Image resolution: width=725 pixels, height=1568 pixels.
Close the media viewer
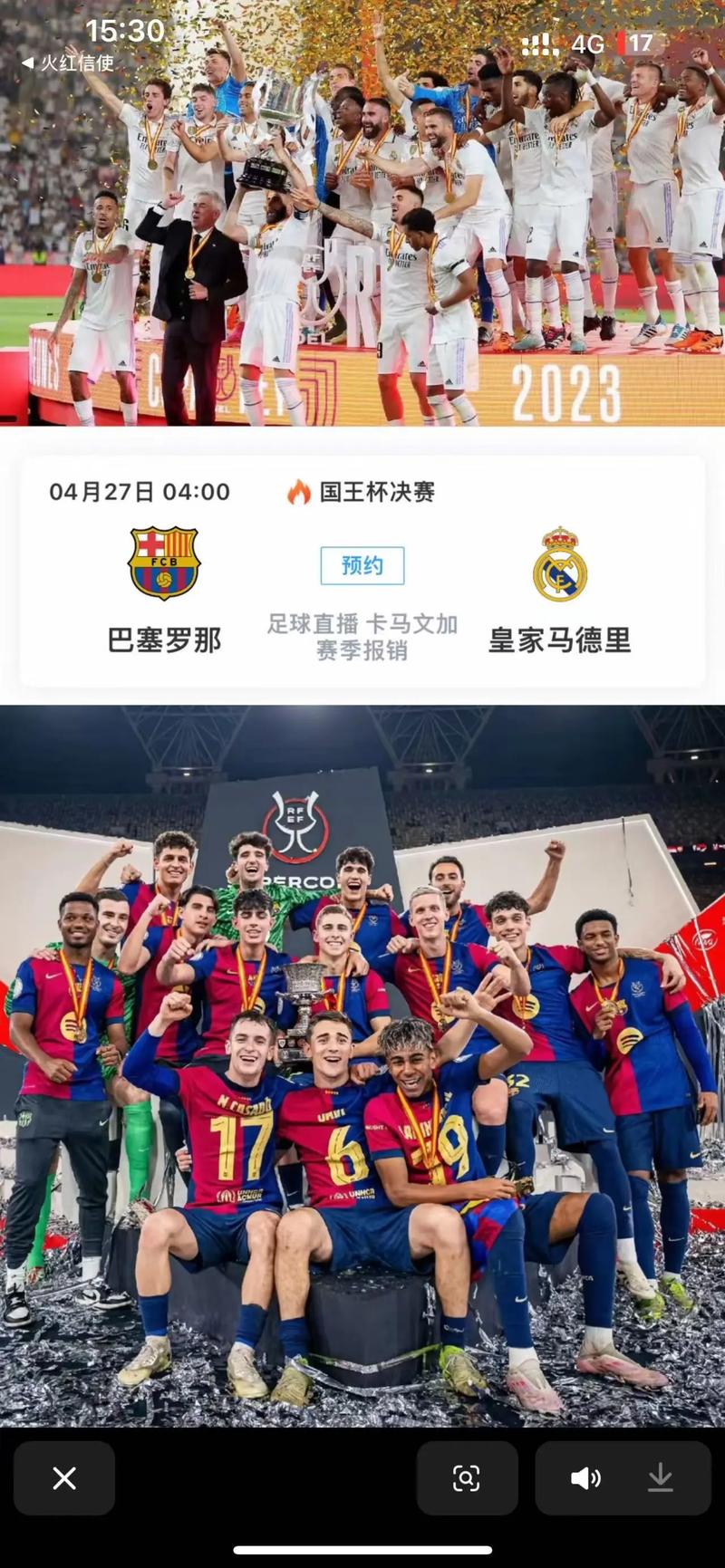pos(64,1478)
